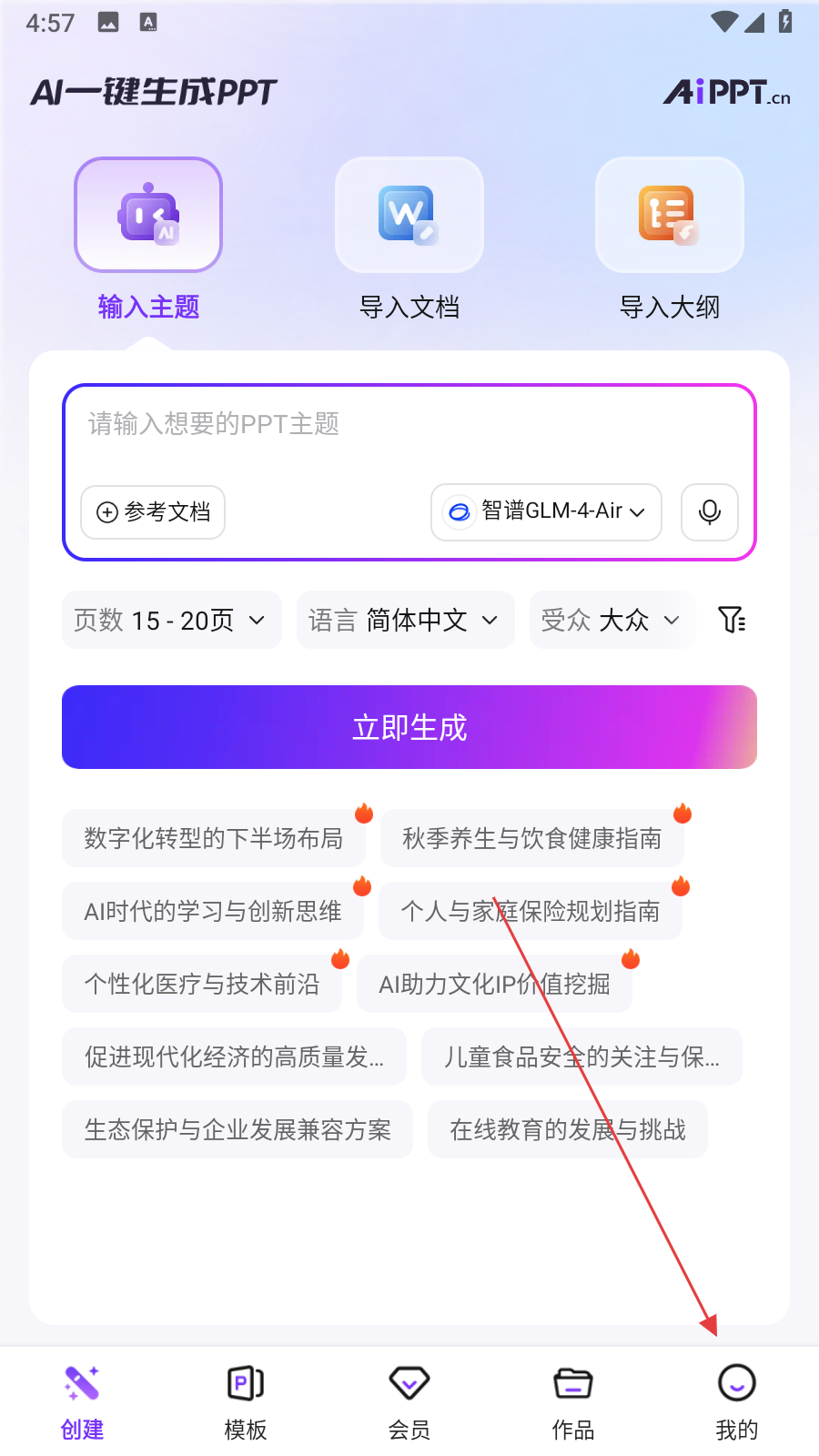The image size is (819, 1456).
Task: Open the 页数 15-20页 dropdown
Action: click(171, 621)
